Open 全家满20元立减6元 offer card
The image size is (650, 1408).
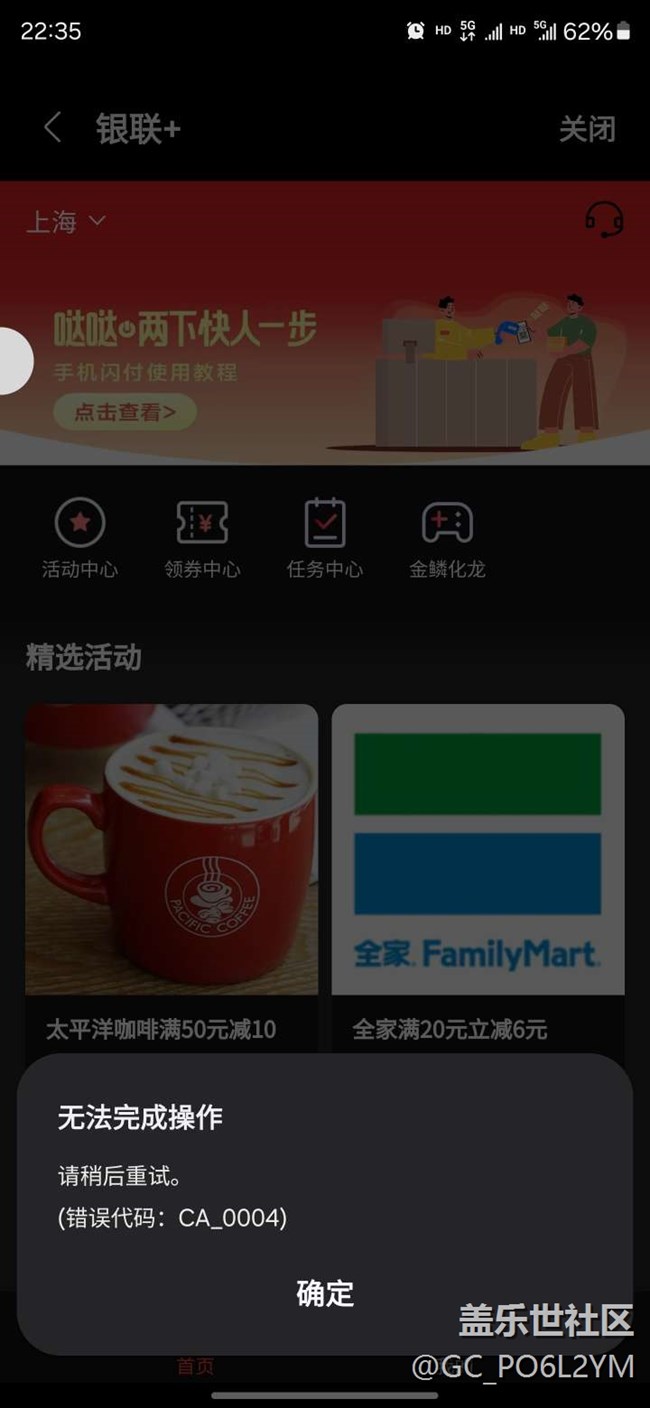(478, 870)
